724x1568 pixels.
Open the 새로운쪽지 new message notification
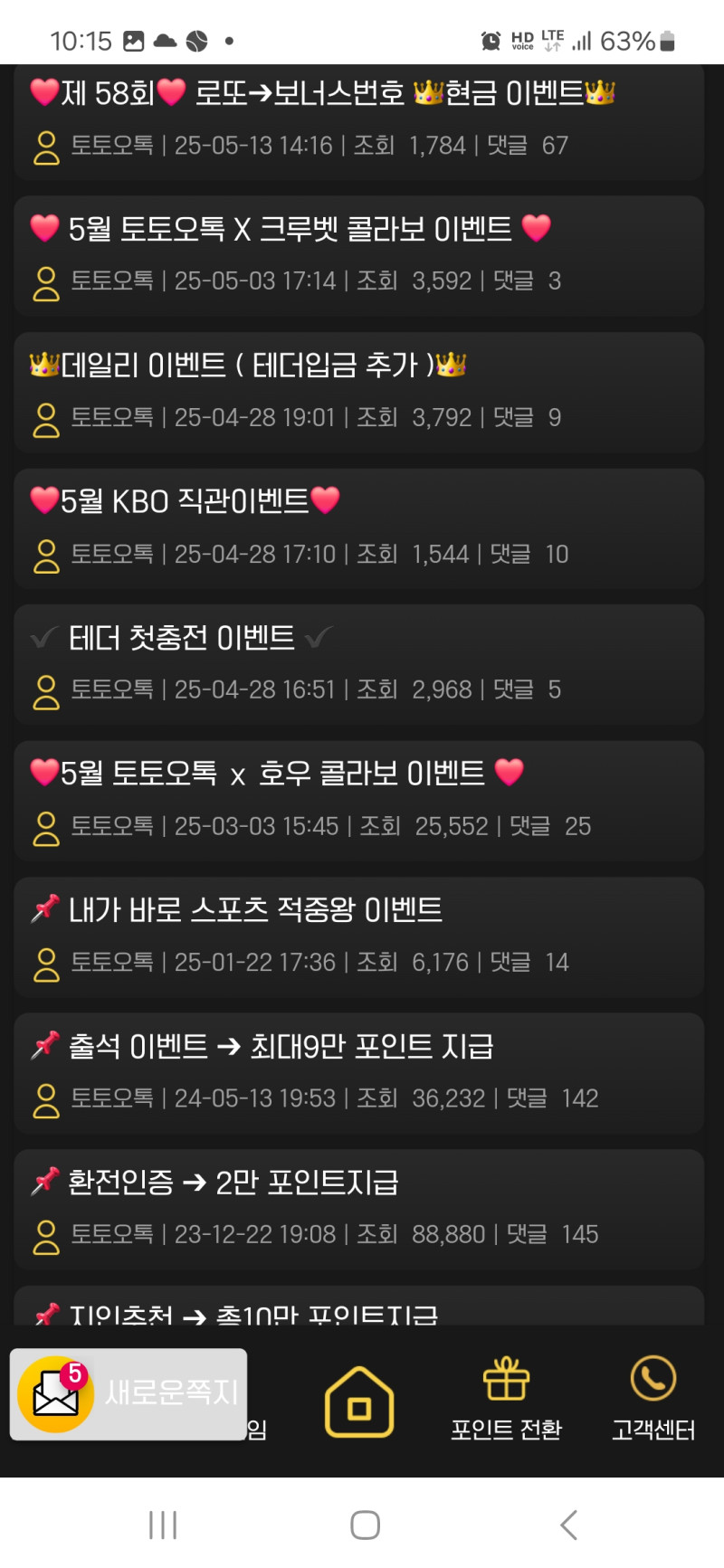pos(129,1393)
